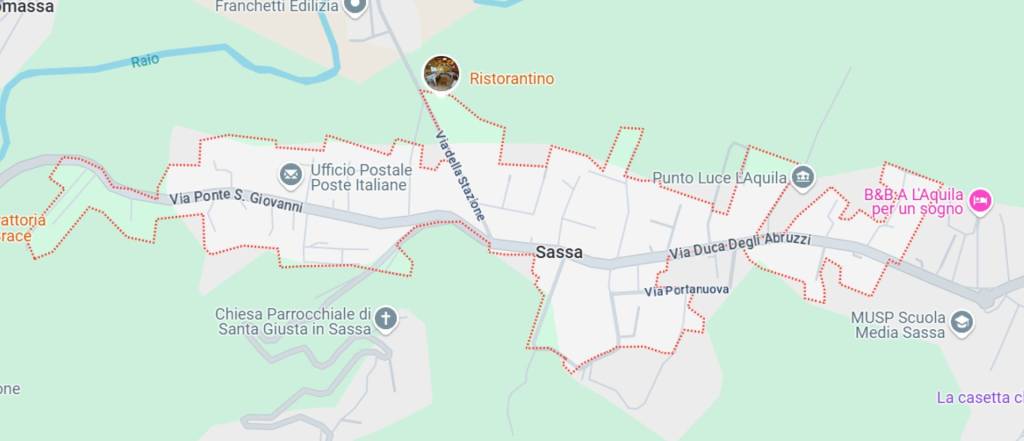This screenshot has height=441, width=1024.
Task: Open Punto Luce L'Aquila place marker
Action: click(803, 178)
